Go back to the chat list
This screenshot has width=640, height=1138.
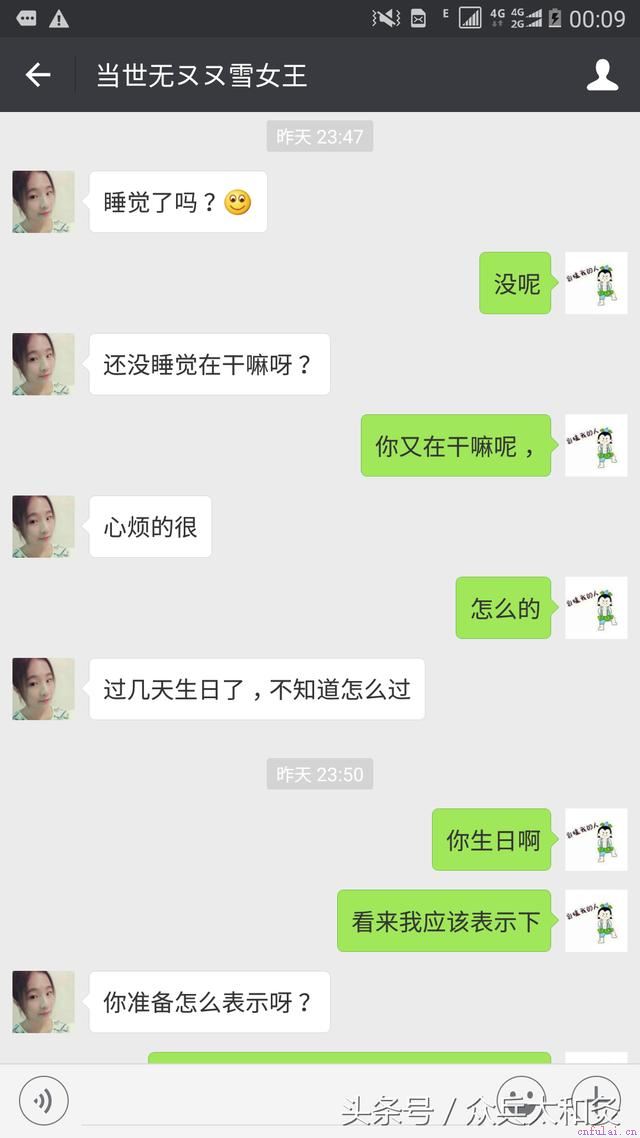coord(38,75)
